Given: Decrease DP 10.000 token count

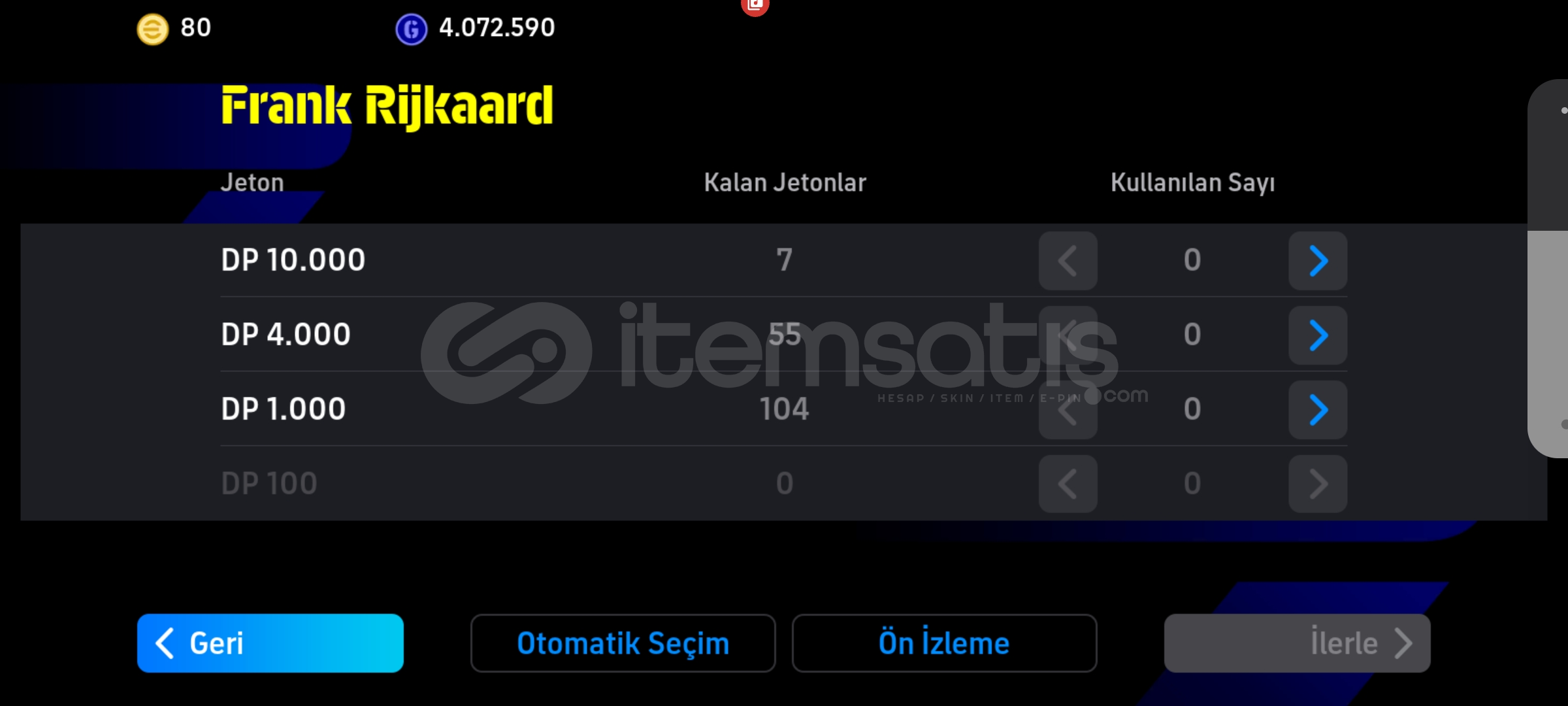Looking at the screenshot, I should click(1068, 261).
